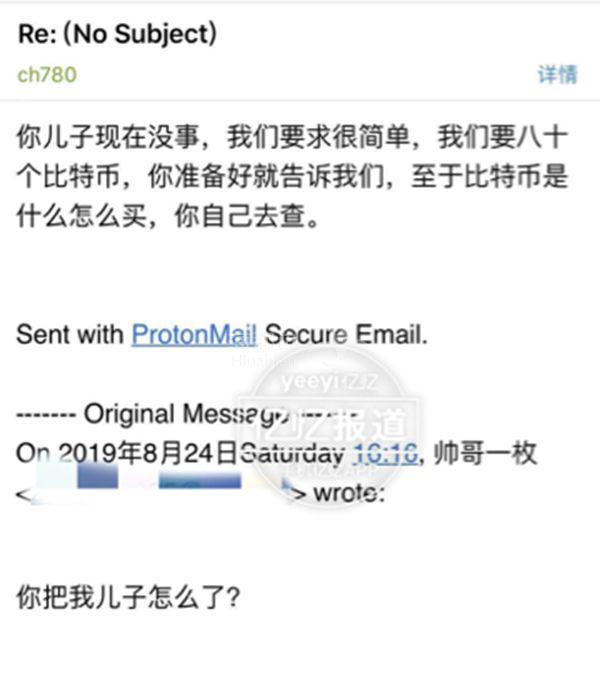Open the 详情 details link

point(557,75)
